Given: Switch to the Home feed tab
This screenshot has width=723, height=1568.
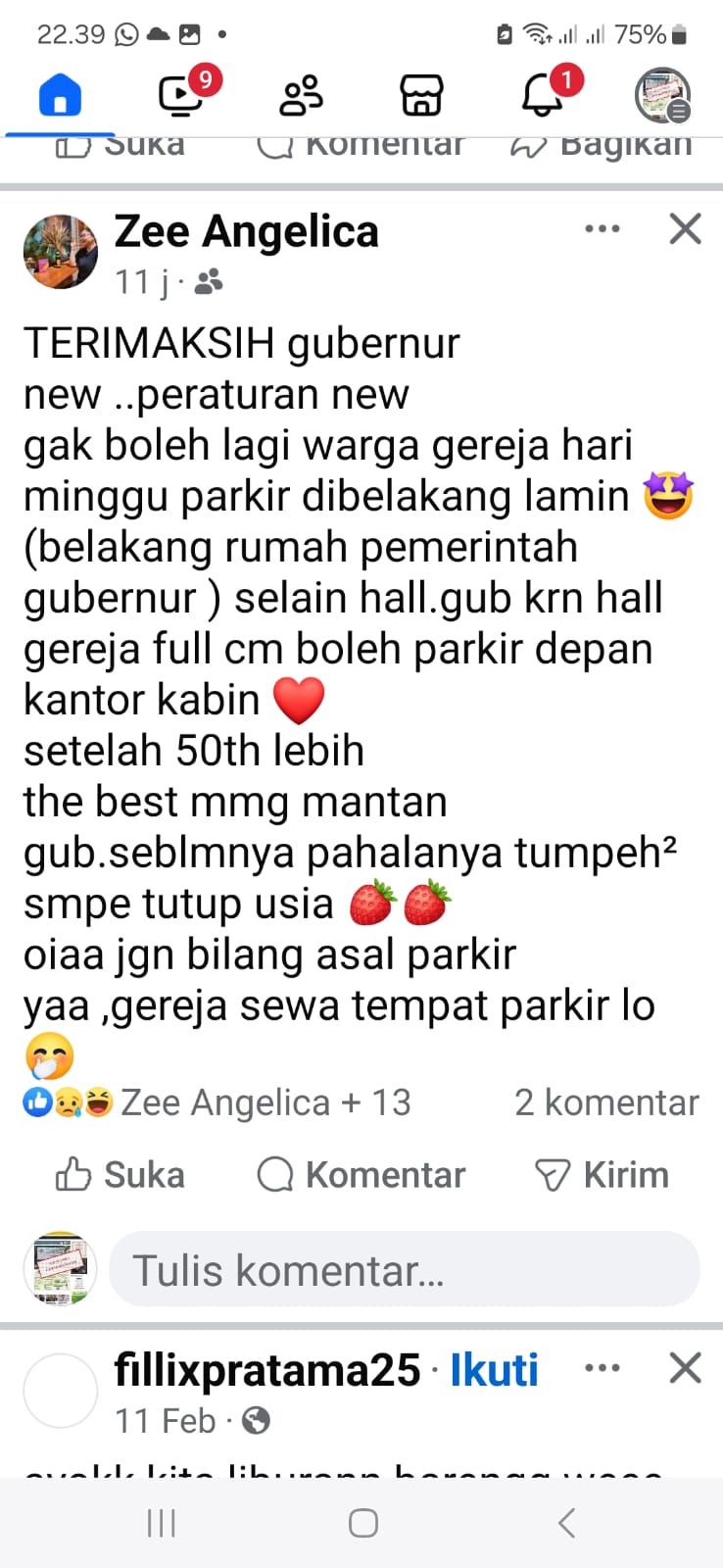Looking at the screenshot, I should click(60, 96).
